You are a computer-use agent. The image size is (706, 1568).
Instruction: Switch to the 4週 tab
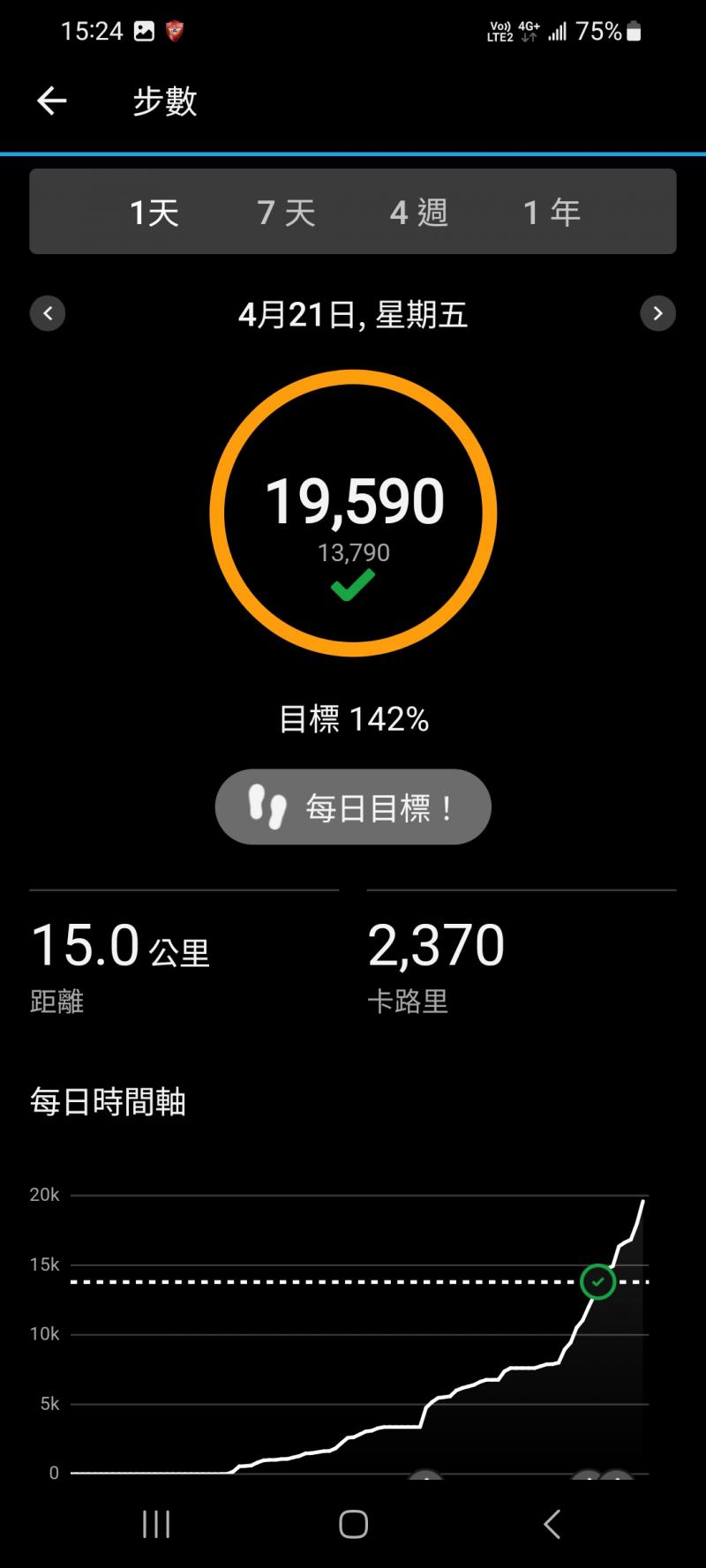(419, 213)
